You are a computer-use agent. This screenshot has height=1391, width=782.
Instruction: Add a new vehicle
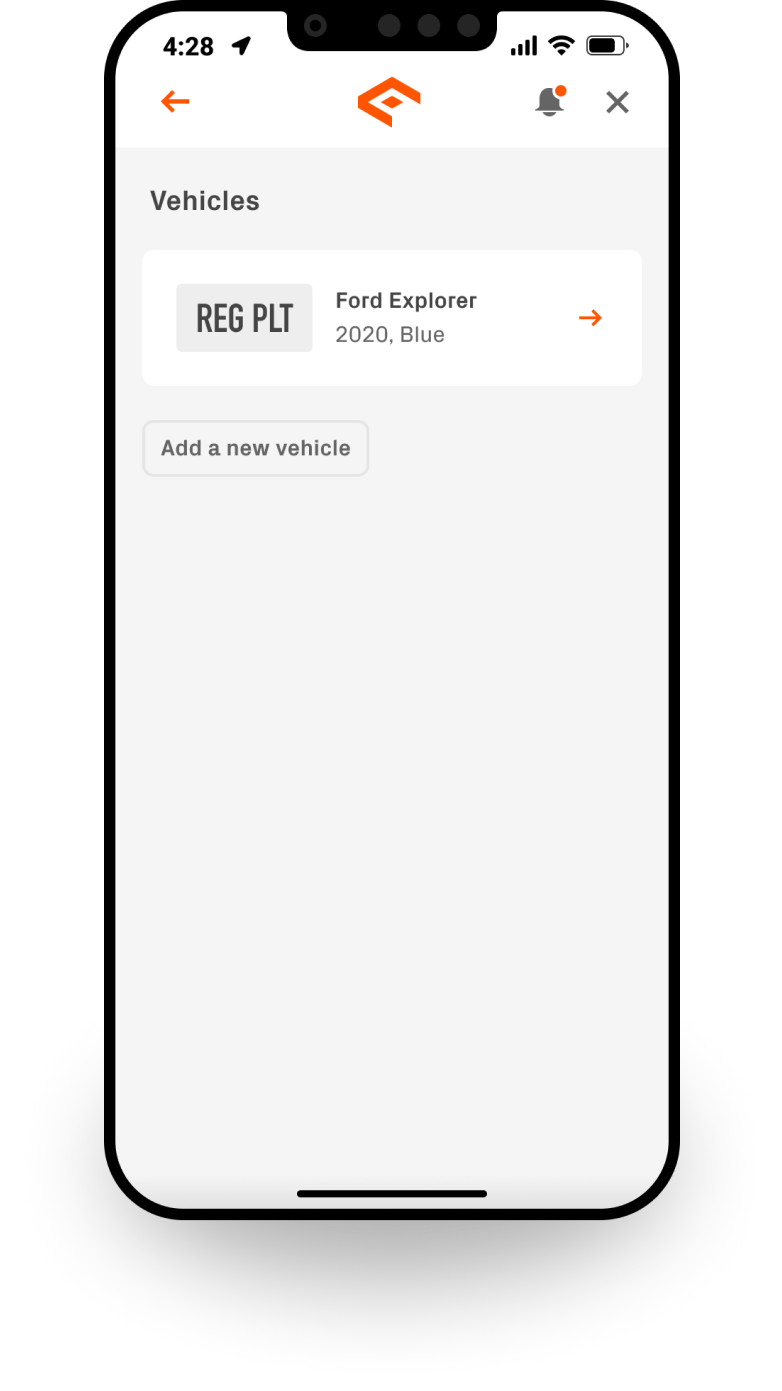[x=256, y=448]
